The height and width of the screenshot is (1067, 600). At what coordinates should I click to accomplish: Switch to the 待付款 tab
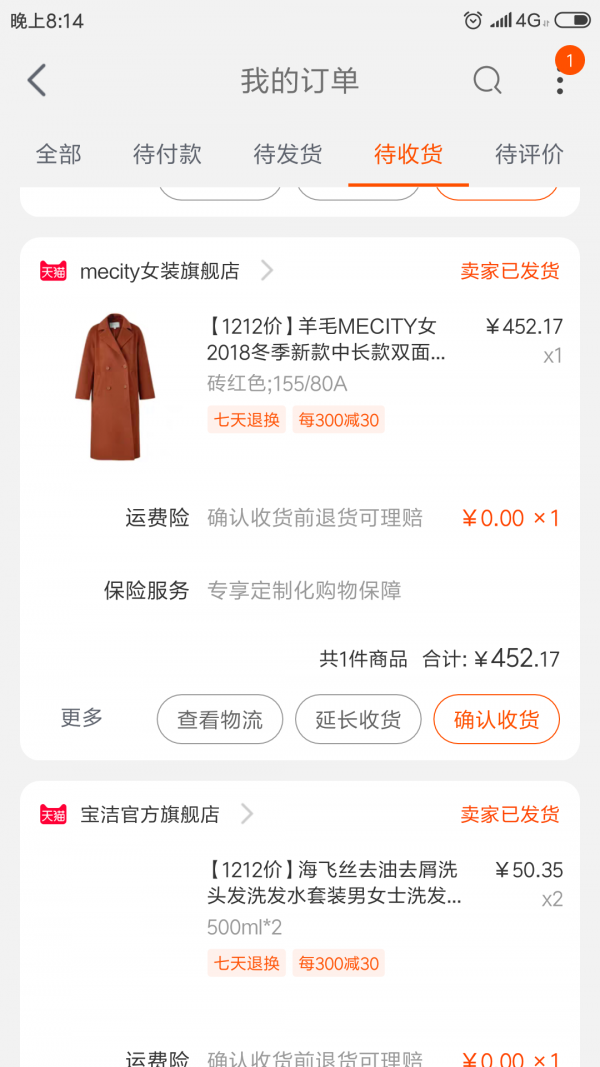pyautogui.click(x=167, y=154)
